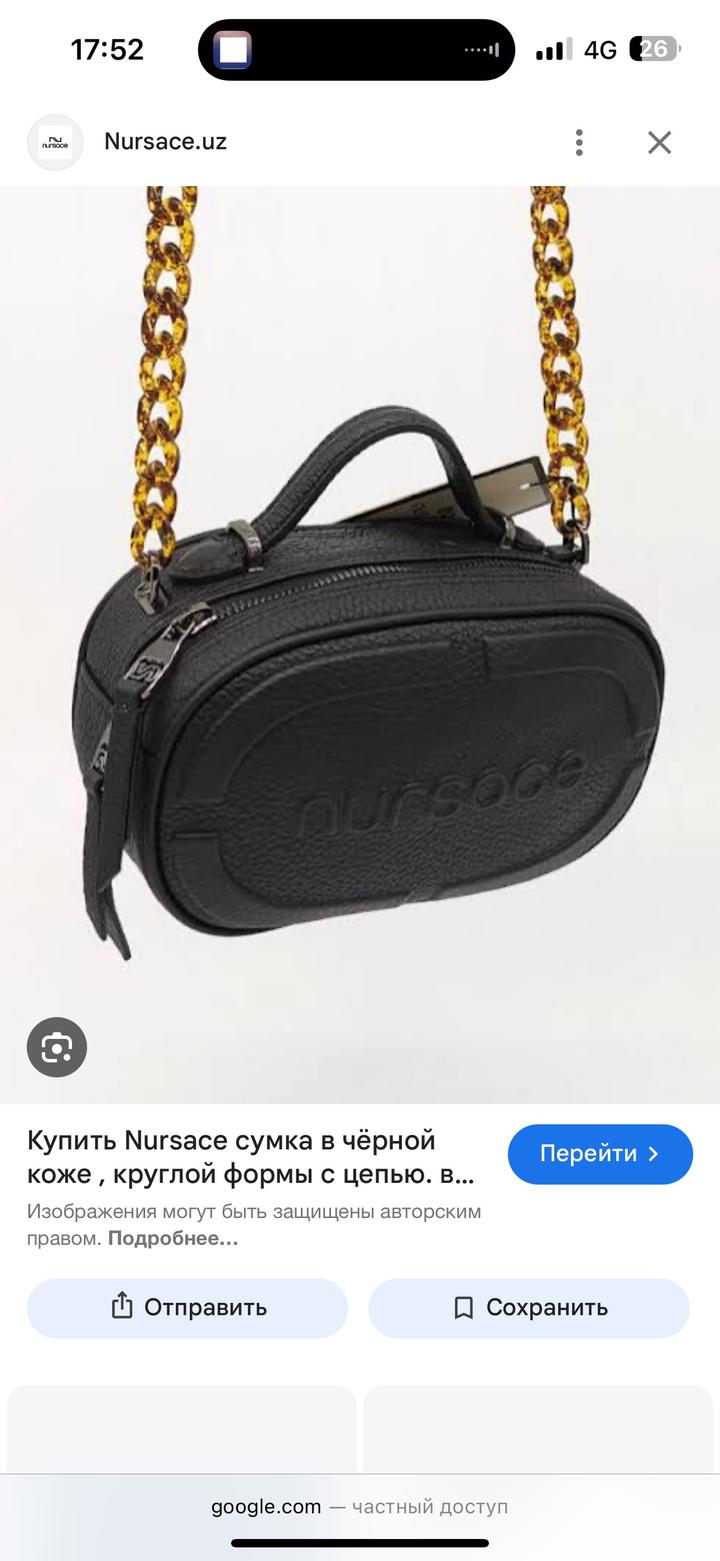
Task: Share the image via Отправить
Action: [187, 1307]
